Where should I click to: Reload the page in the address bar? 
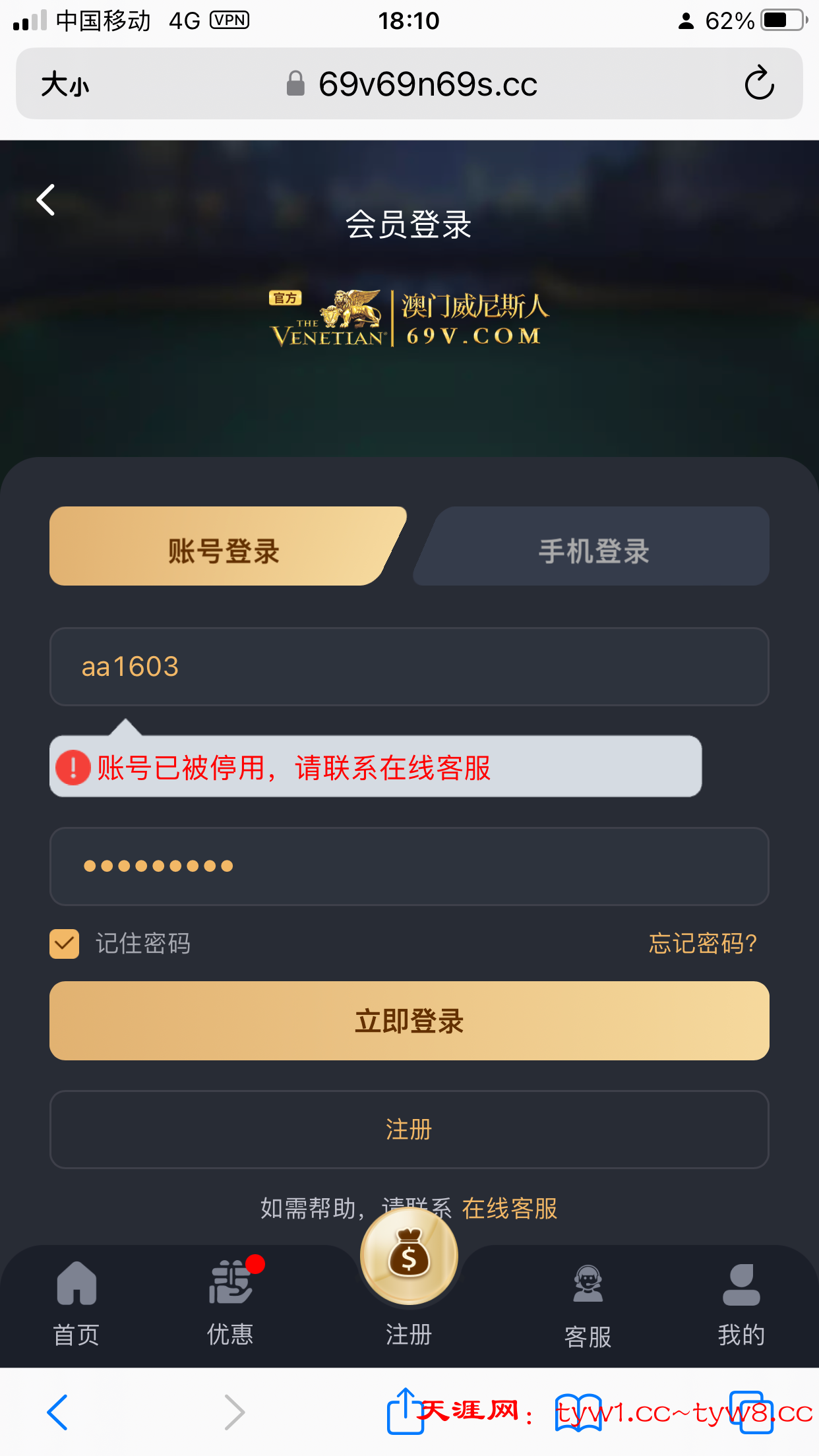click(759, 83)
